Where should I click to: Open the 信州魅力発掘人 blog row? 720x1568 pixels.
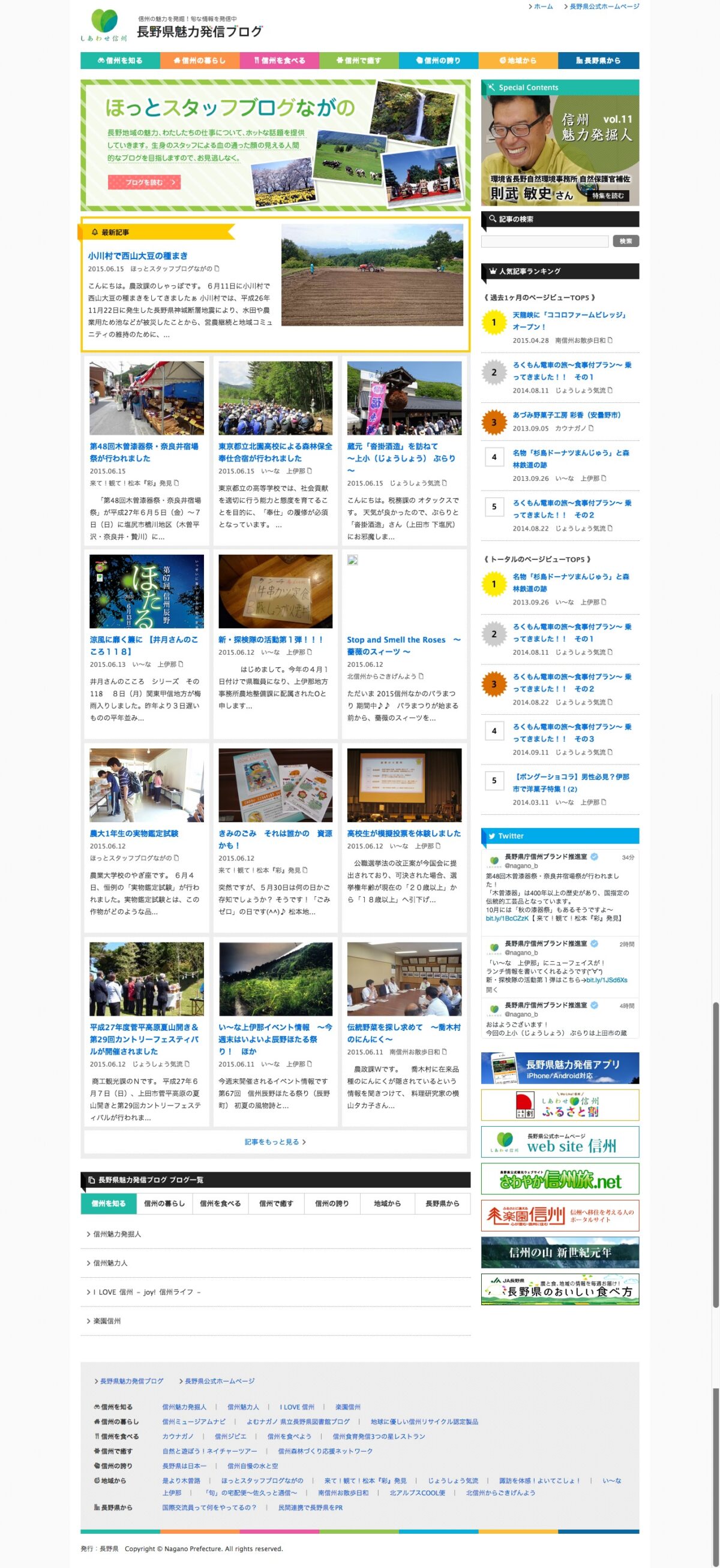[x=117, y=1234]
